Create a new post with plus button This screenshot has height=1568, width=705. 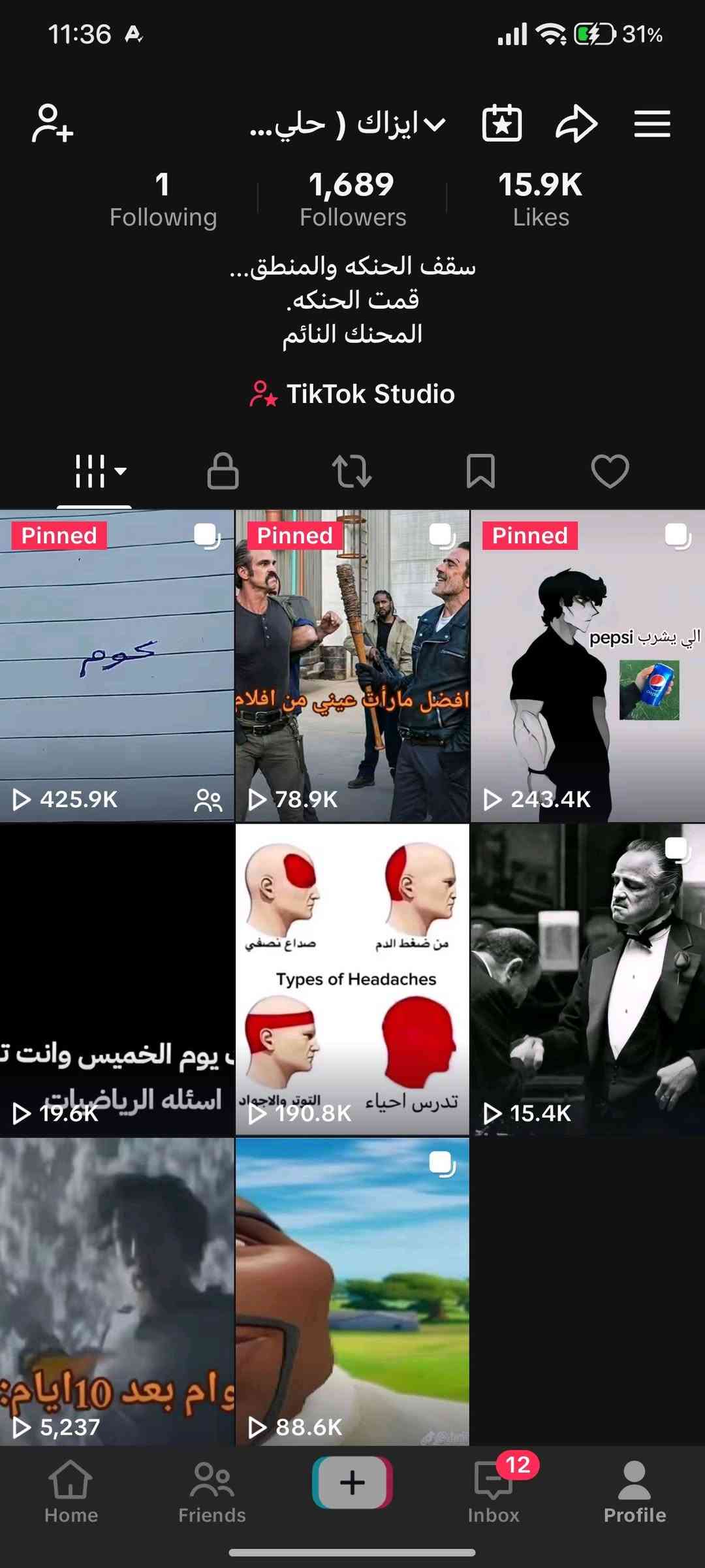coord(352,1482)
